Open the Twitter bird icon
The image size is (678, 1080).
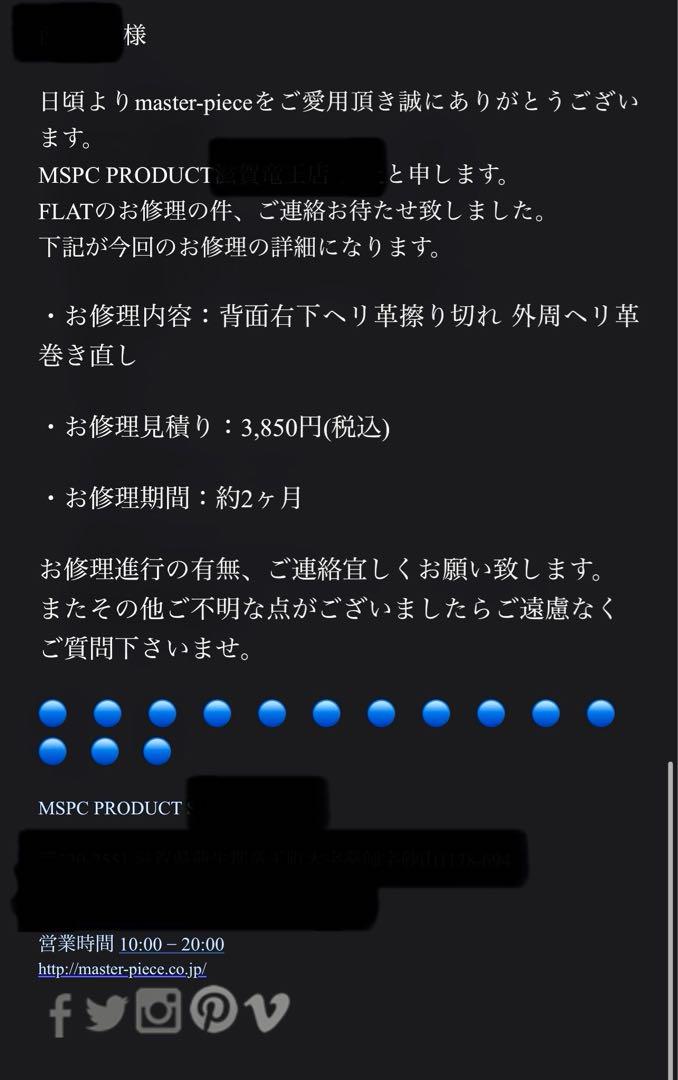[x=106, y=1013]
